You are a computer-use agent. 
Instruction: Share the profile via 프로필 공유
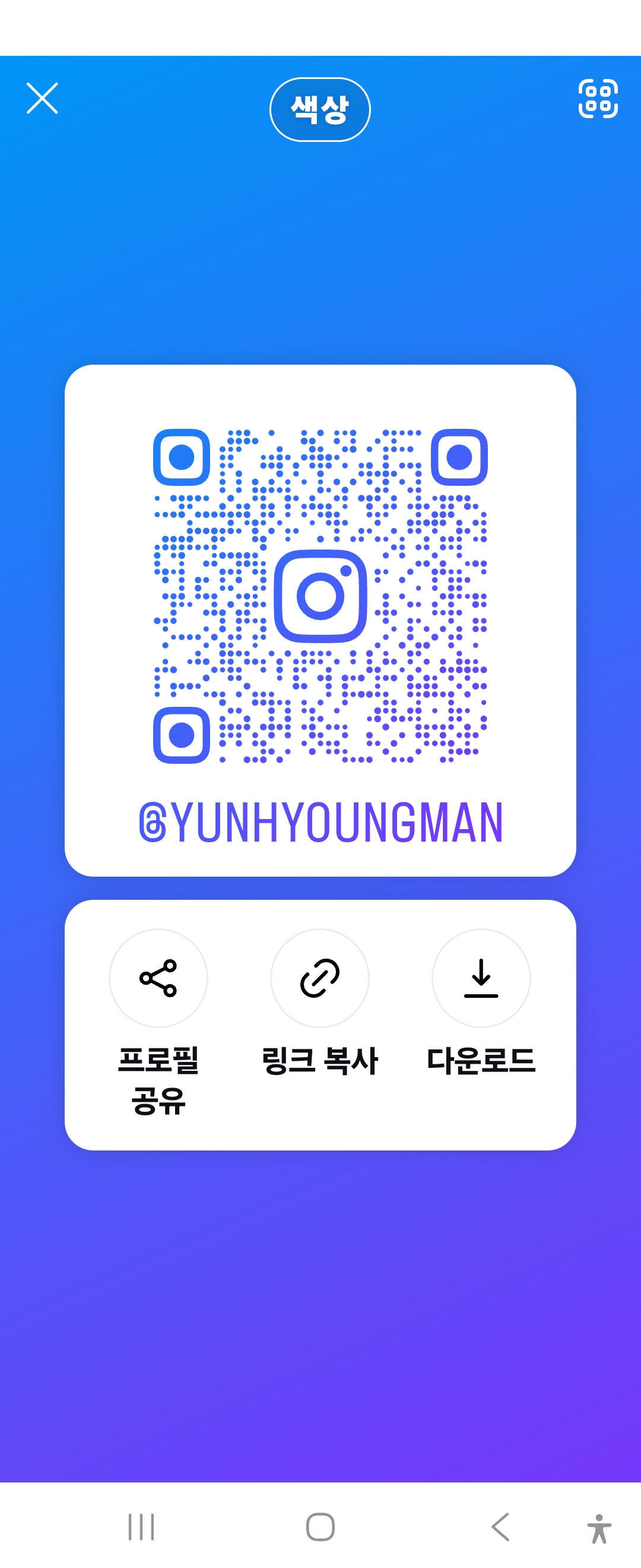[x=158, y=978]
